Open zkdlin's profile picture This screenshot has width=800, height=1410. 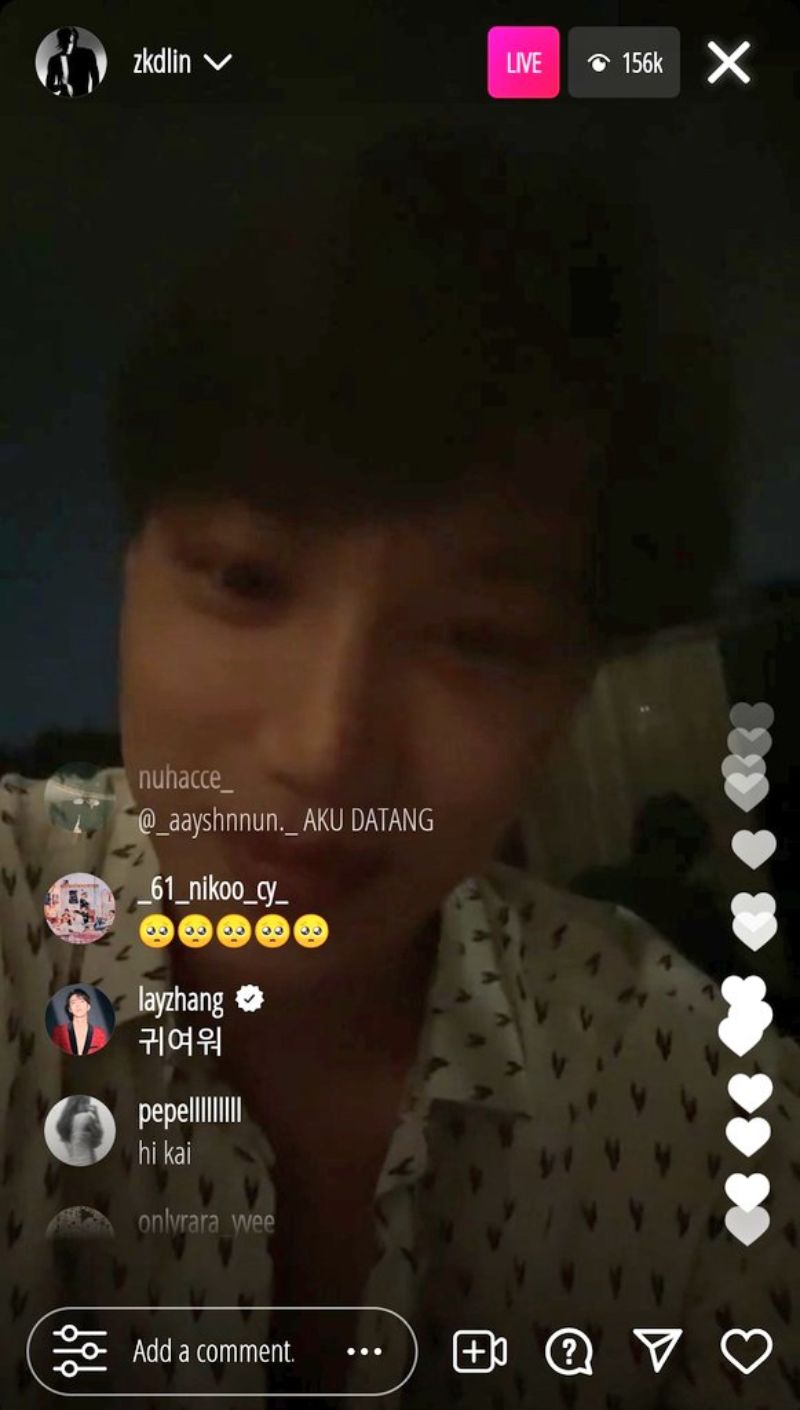[x=71, y=62]
